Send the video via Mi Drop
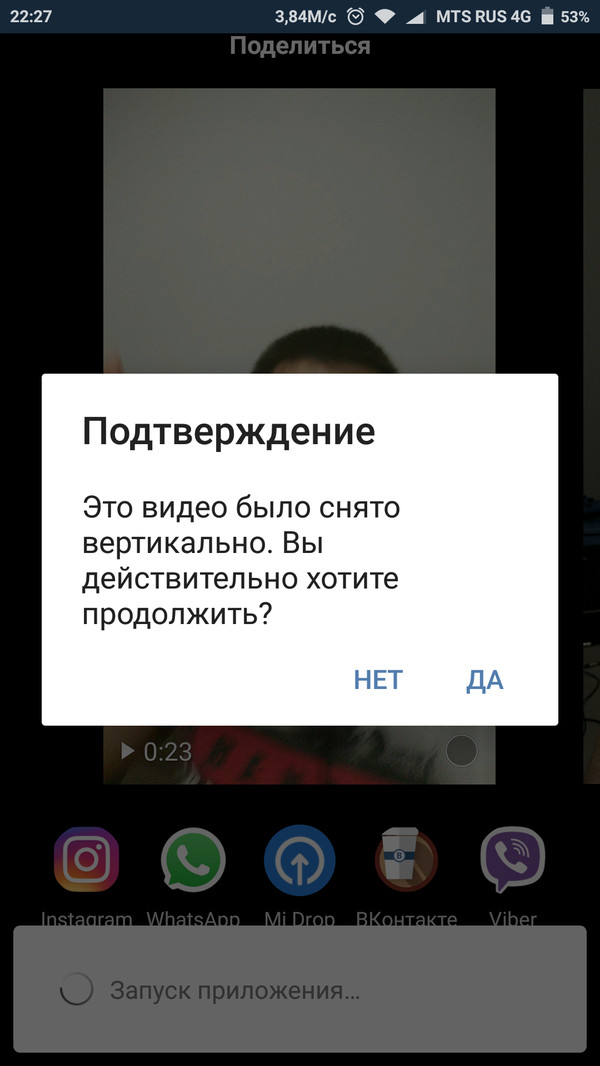Image resolution: width=600 pixels, height=1066 pixels. 297,862
